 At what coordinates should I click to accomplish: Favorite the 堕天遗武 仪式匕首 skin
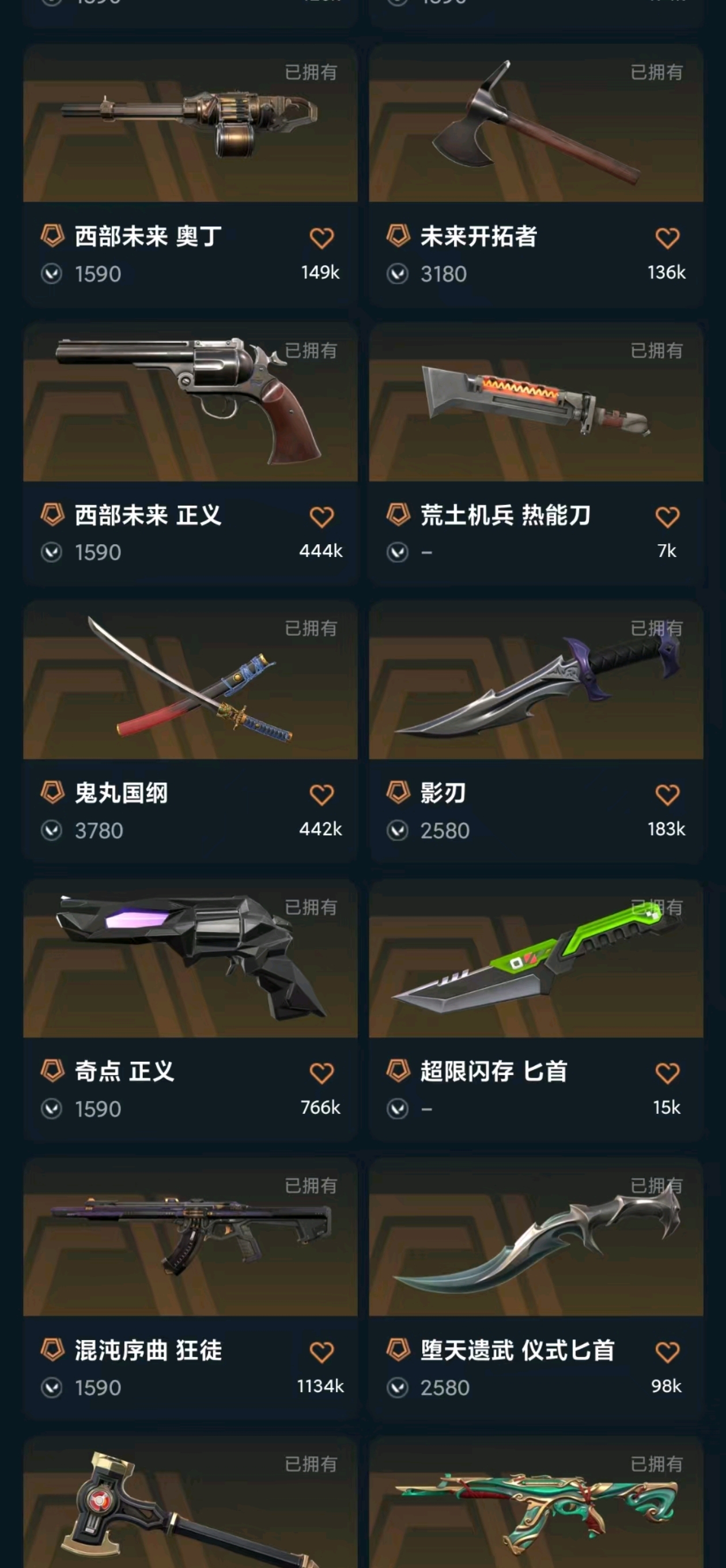(667, 1352)
